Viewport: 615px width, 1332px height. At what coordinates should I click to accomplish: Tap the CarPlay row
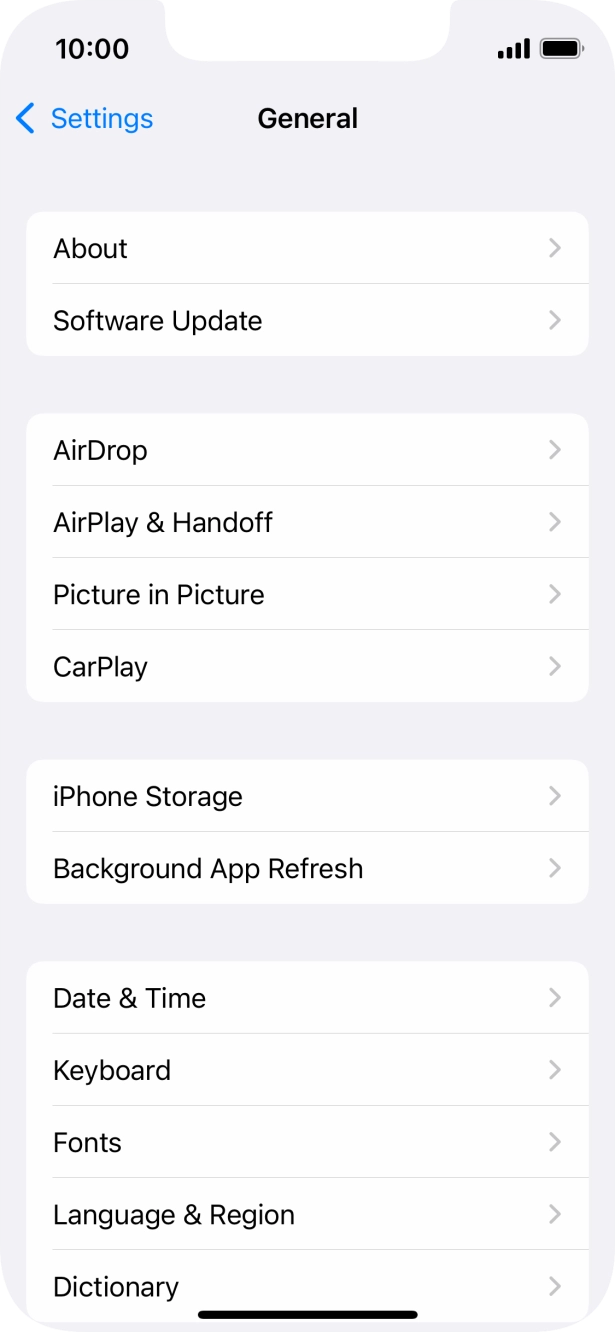coord(306,666)
